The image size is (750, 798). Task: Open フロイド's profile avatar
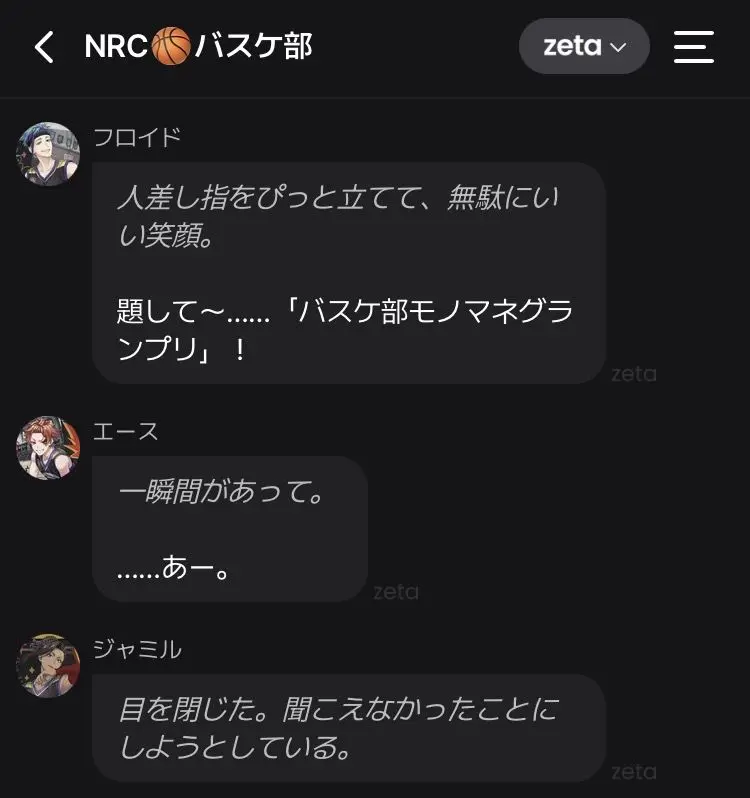tap(48, 154)
